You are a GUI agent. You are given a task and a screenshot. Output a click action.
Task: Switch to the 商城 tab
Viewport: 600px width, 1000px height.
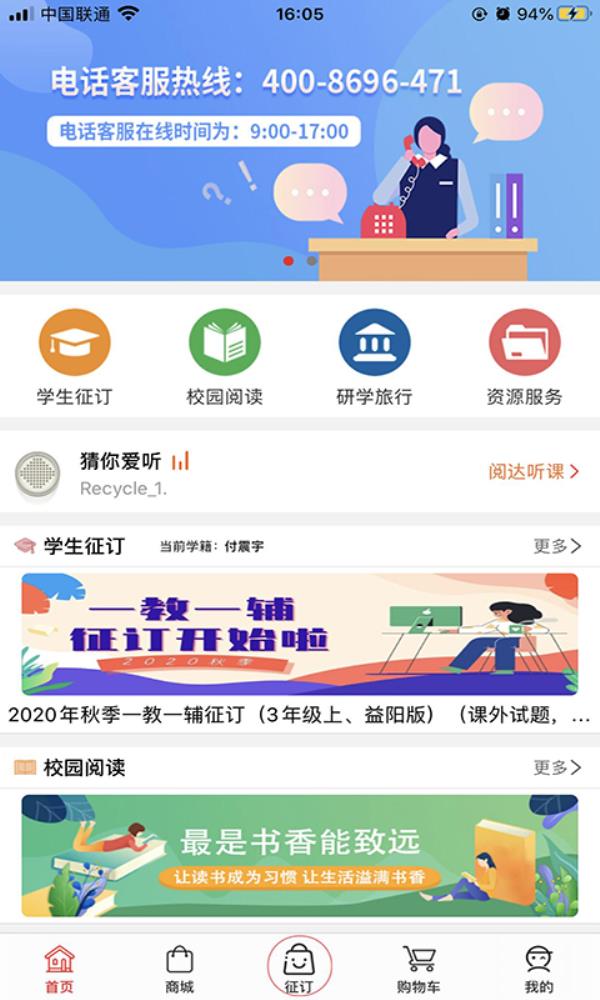(x=179, y=970)
